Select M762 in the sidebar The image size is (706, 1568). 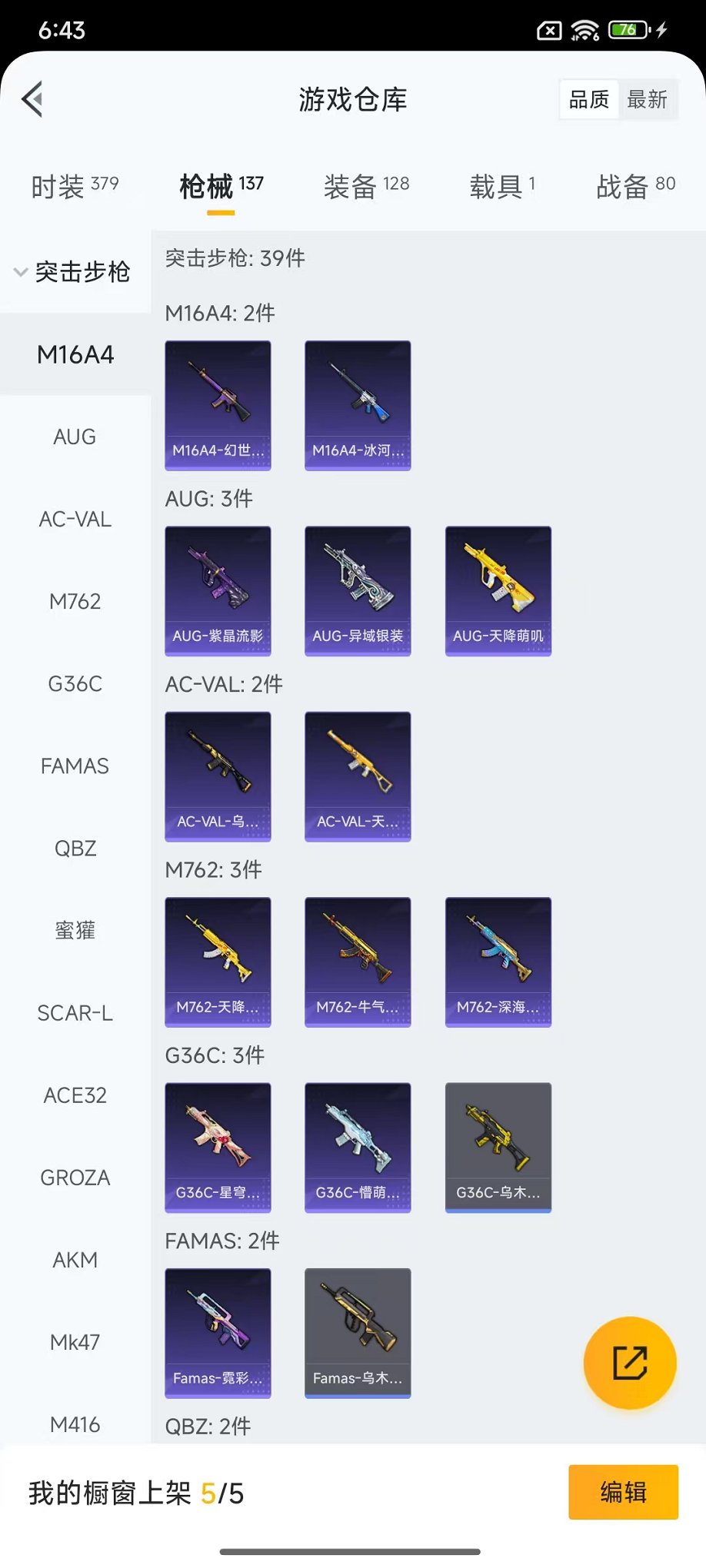tap(75, 601)
